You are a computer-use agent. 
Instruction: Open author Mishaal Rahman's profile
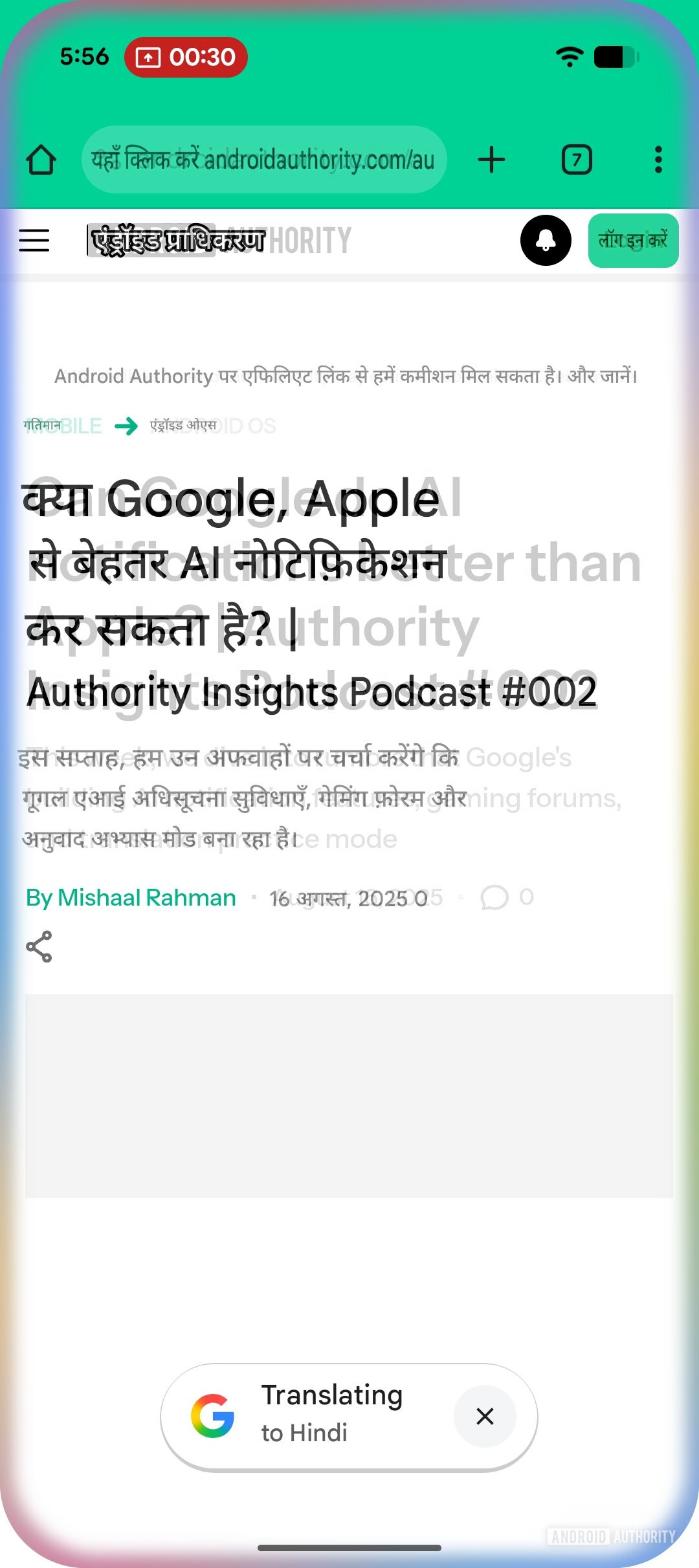click(x=131, y=898)
